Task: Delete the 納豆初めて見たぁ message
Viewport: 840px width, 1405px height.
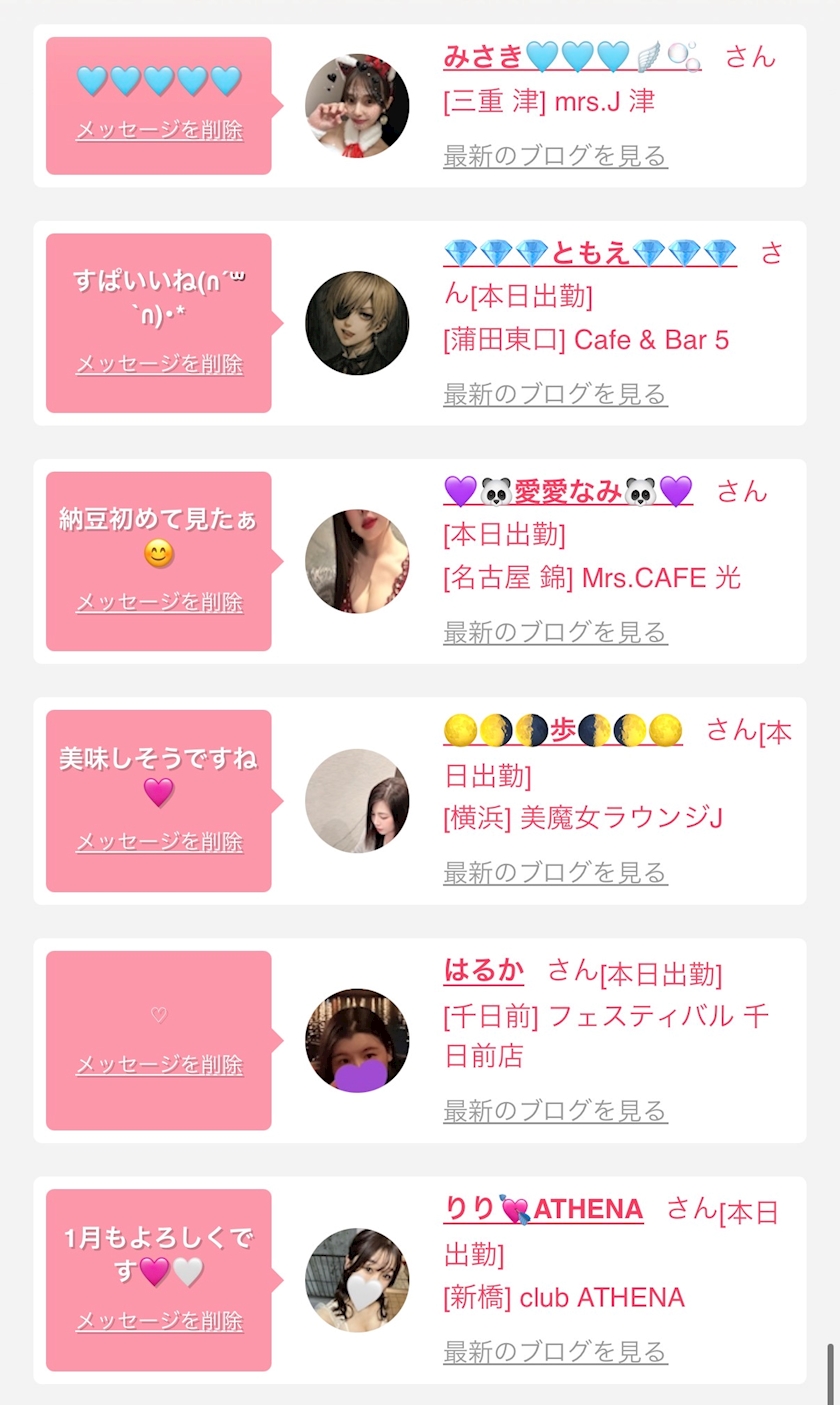Action: tap(159, 602)
